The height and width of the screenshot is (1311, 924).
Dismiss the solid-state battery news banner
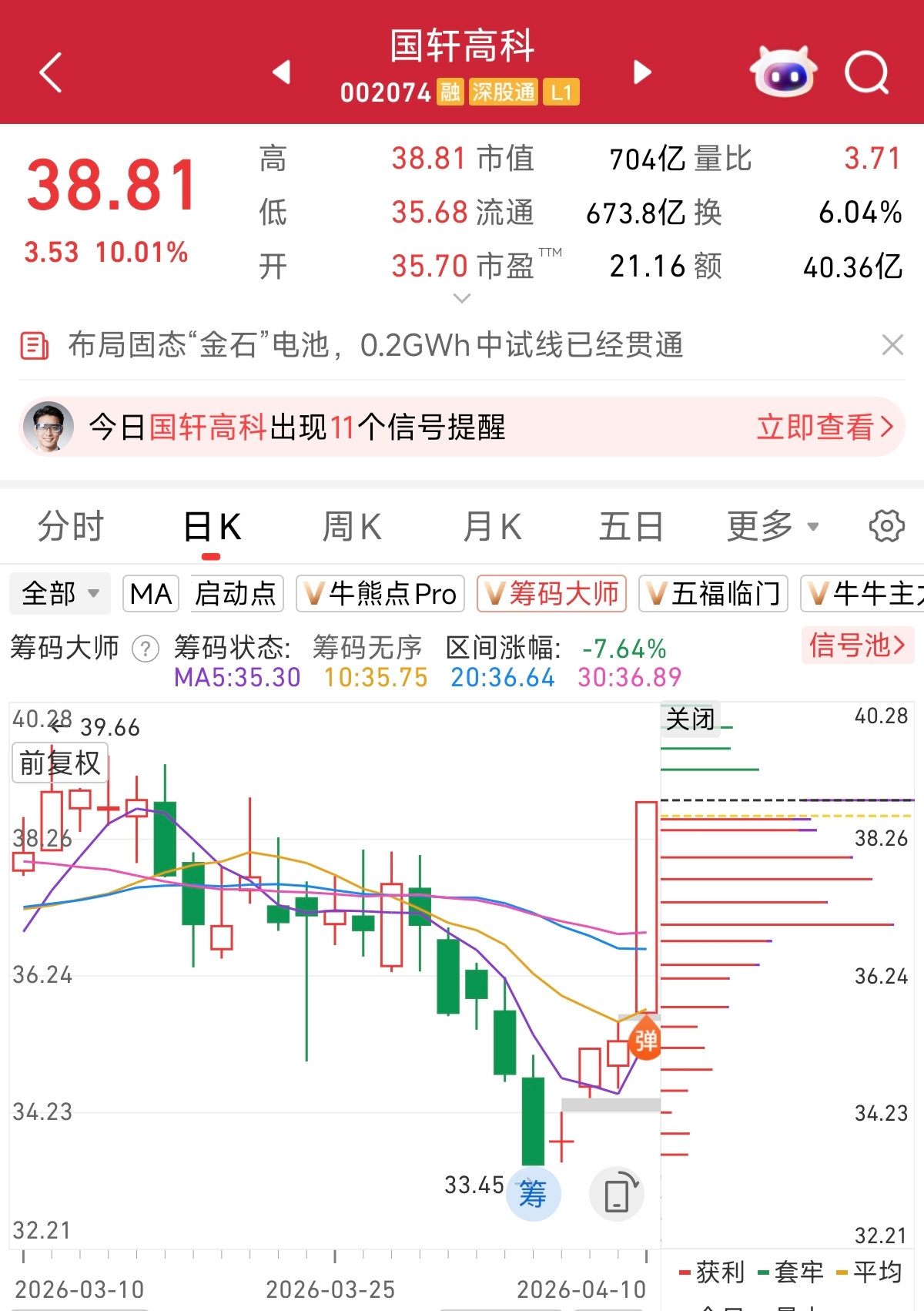coord(892,344)
